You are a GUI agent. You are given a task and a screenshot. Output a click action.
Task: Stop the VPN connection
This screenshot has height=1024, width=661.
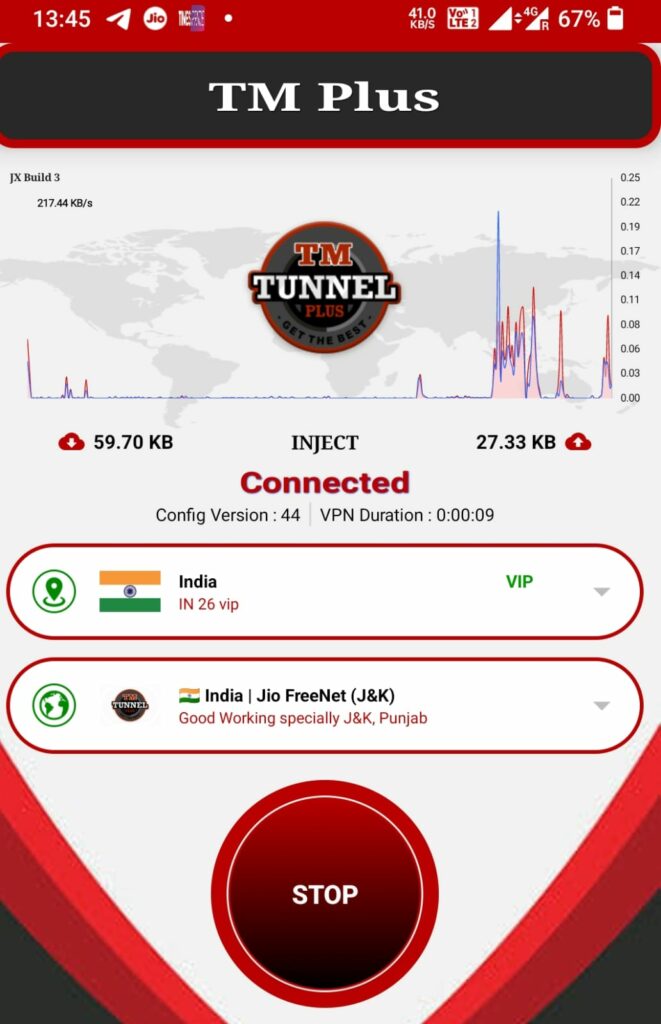(x=324, y=893)
